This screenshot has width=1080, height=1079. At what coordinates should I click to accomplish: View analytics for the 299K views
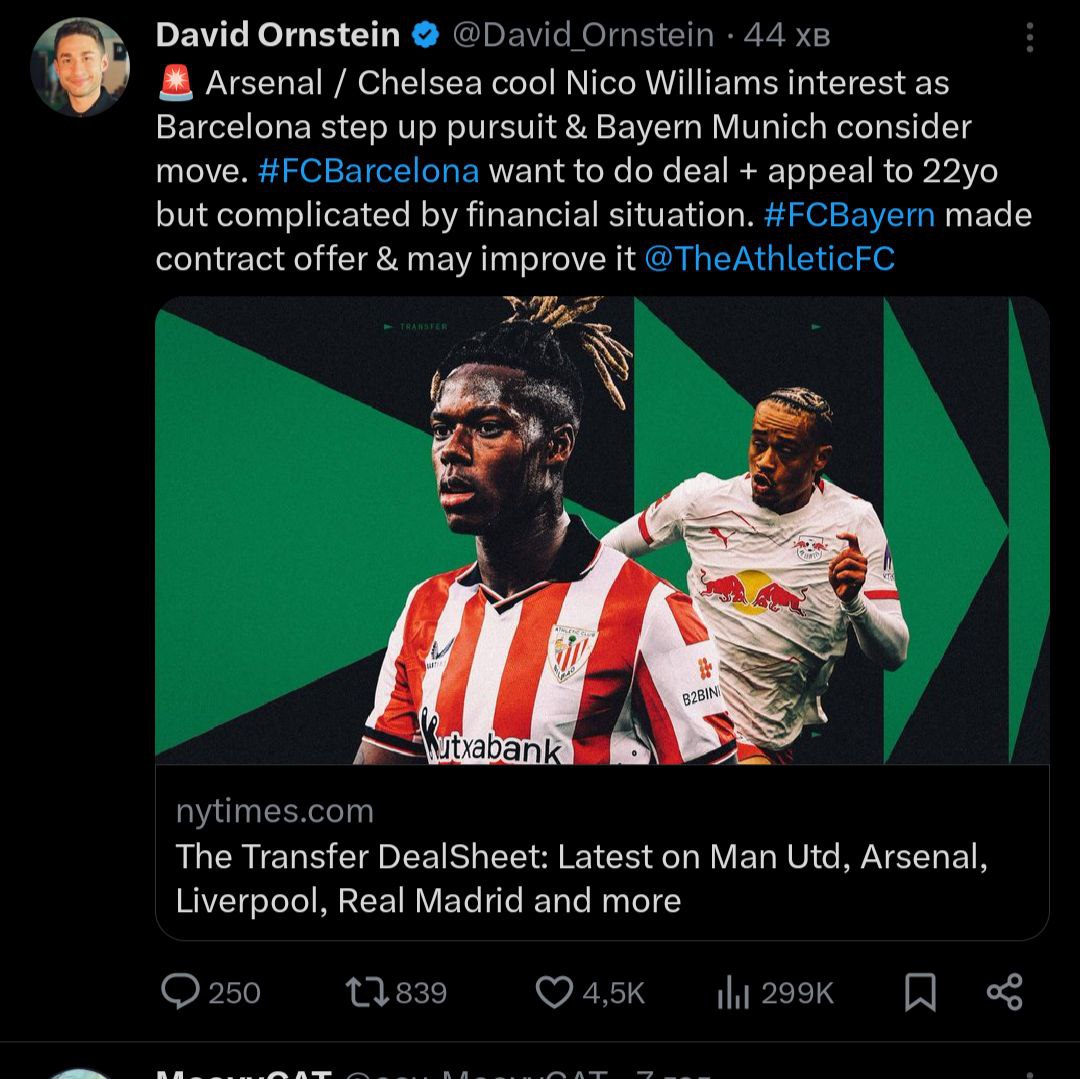[x=775, y=992]
